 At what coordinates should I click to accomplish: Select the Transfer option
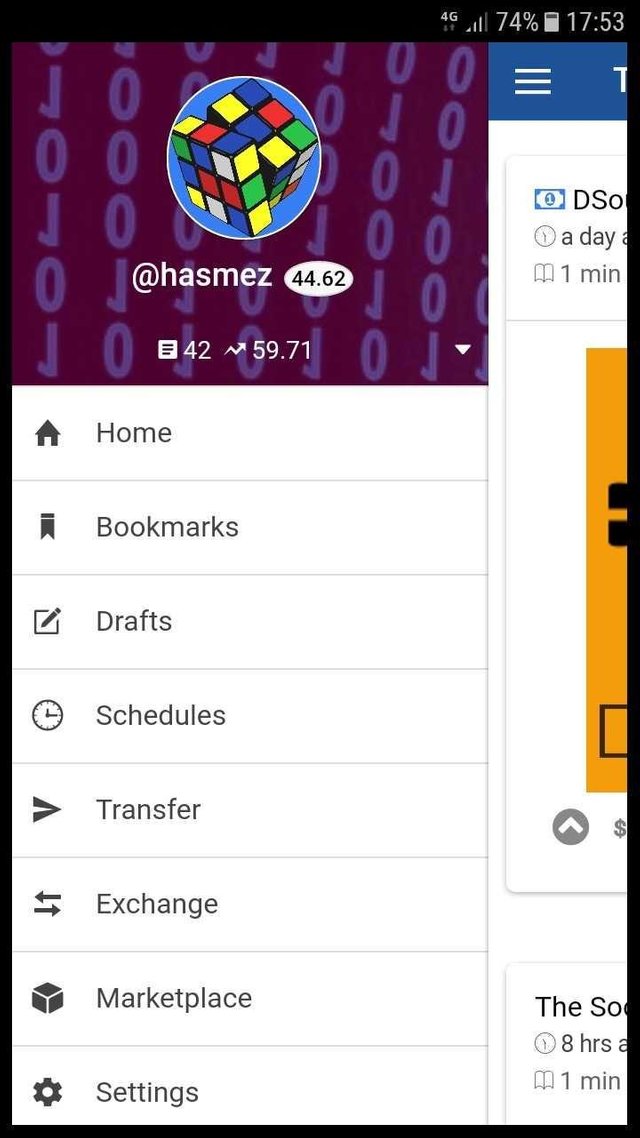tap(148, 809)
